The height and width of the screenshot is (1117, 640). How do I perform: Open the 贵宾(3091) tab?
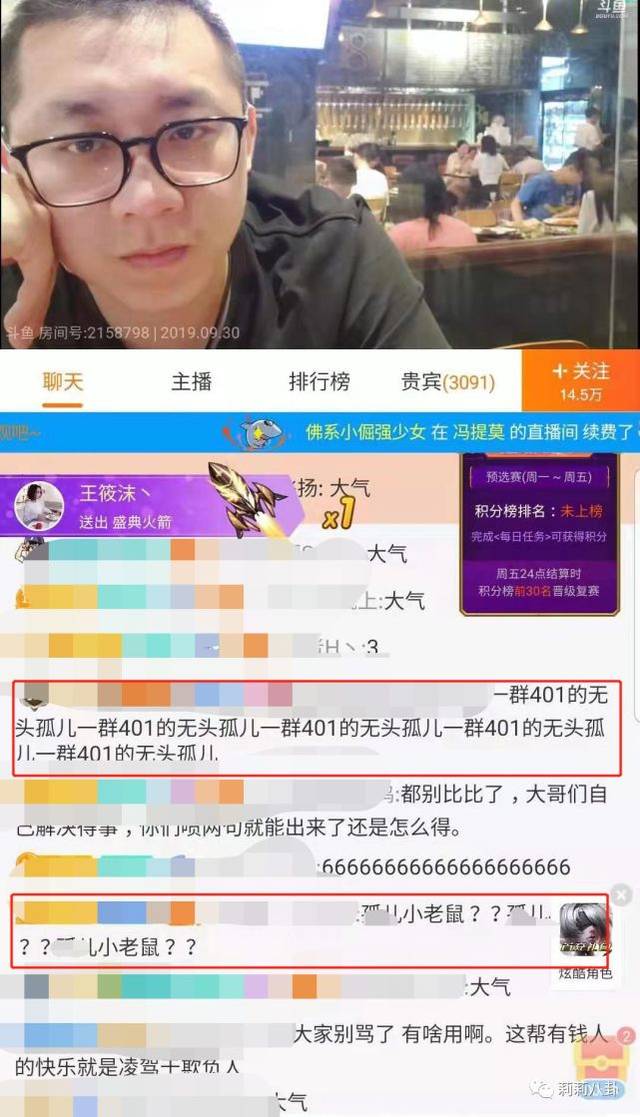(448, 382)
